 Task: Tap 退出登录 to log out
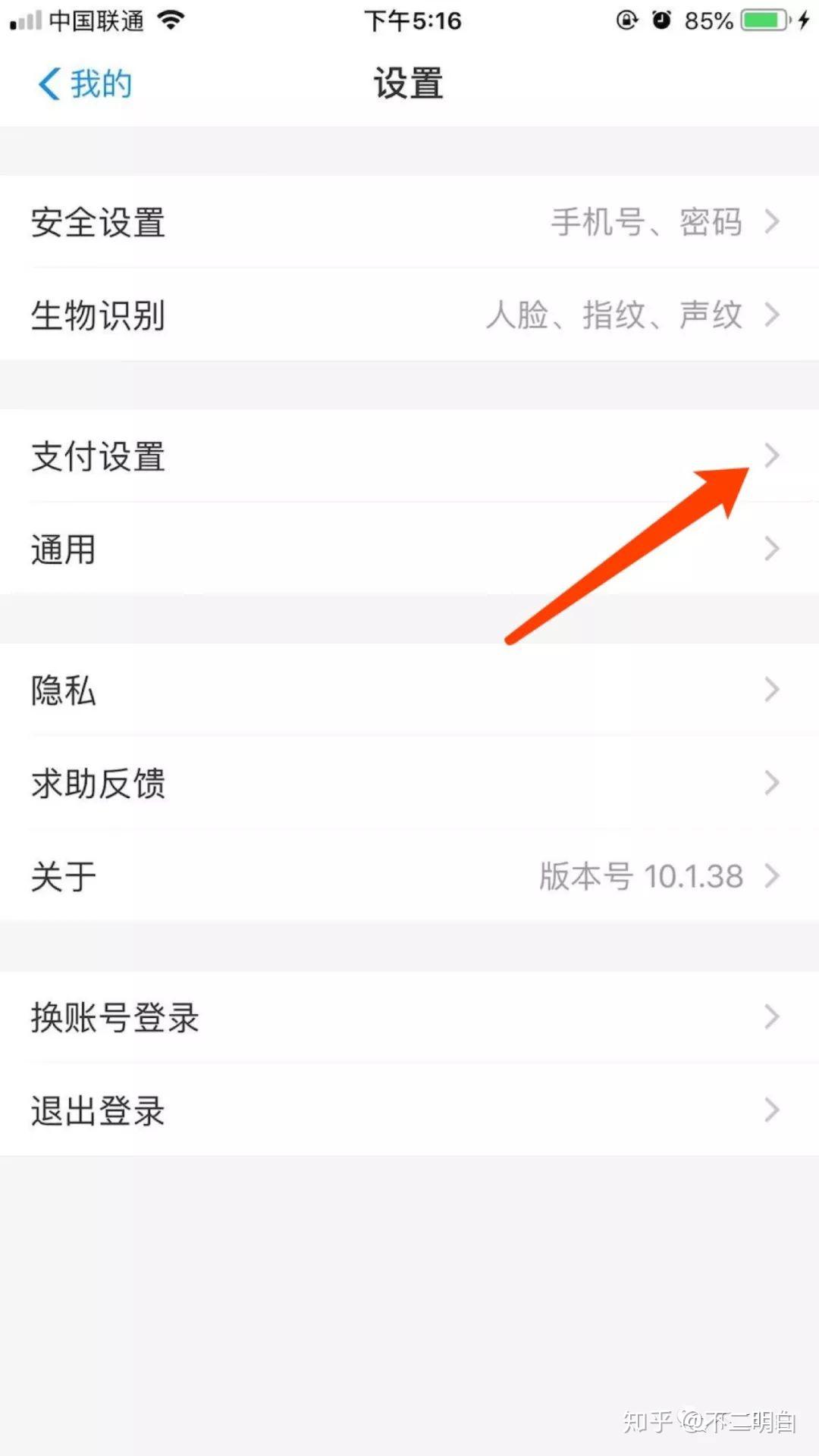tap(409, 1110)
